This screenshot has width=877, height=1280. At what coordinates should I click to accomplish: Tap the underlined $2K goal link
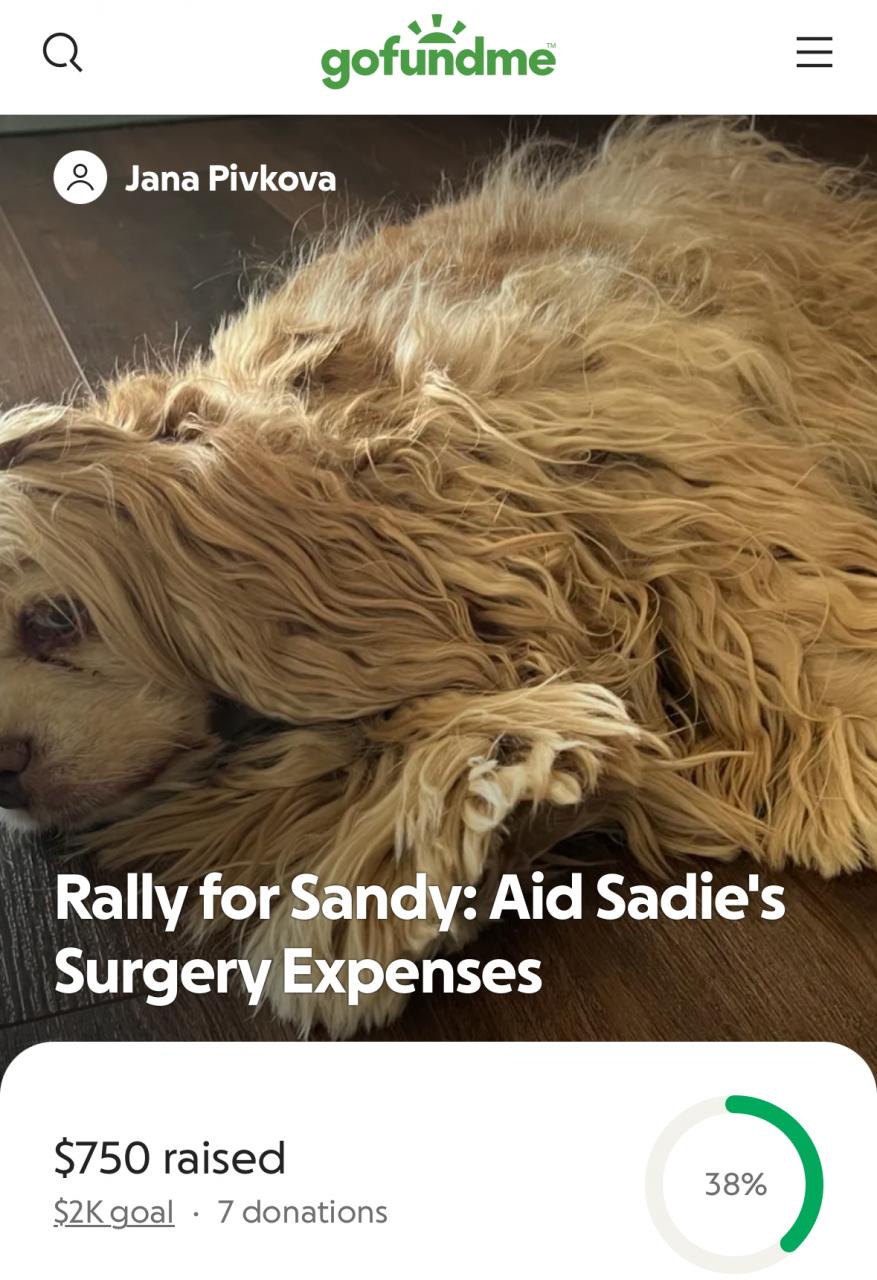click(x=114, y=1212)
